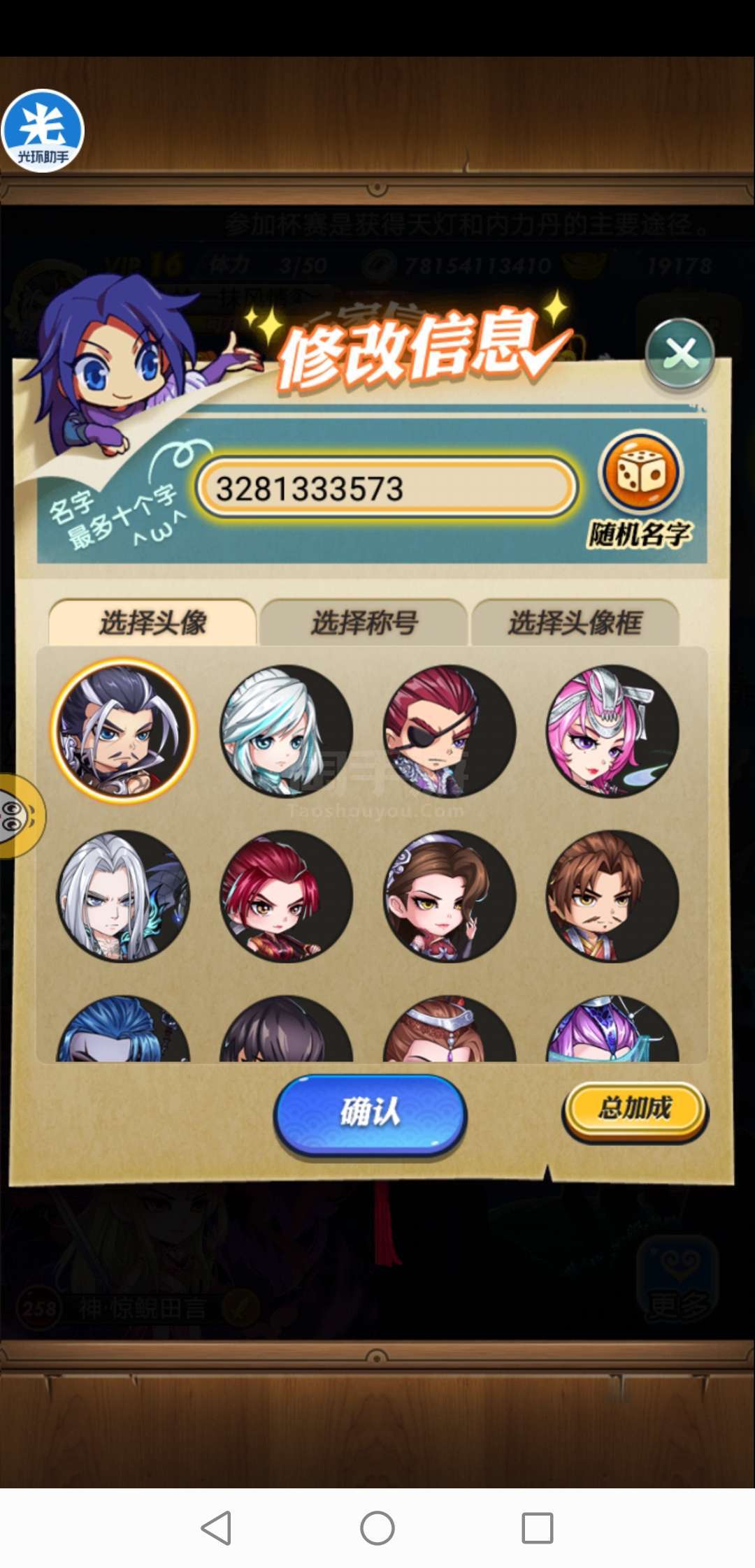755x1568 pixels.
Task: Go back with the system back button
Action: 216,1527
